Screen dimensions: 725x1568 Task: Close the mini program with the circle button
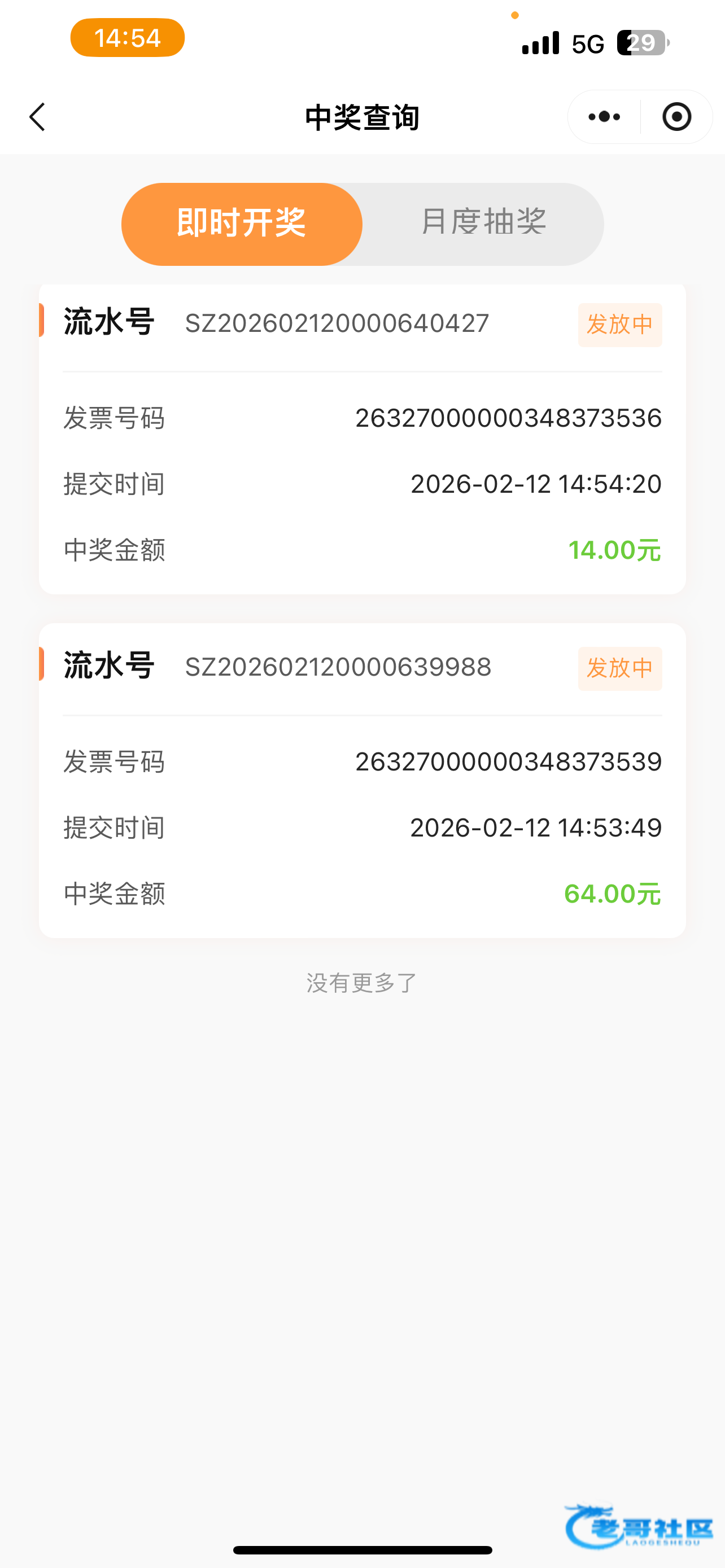click(676, 117)
